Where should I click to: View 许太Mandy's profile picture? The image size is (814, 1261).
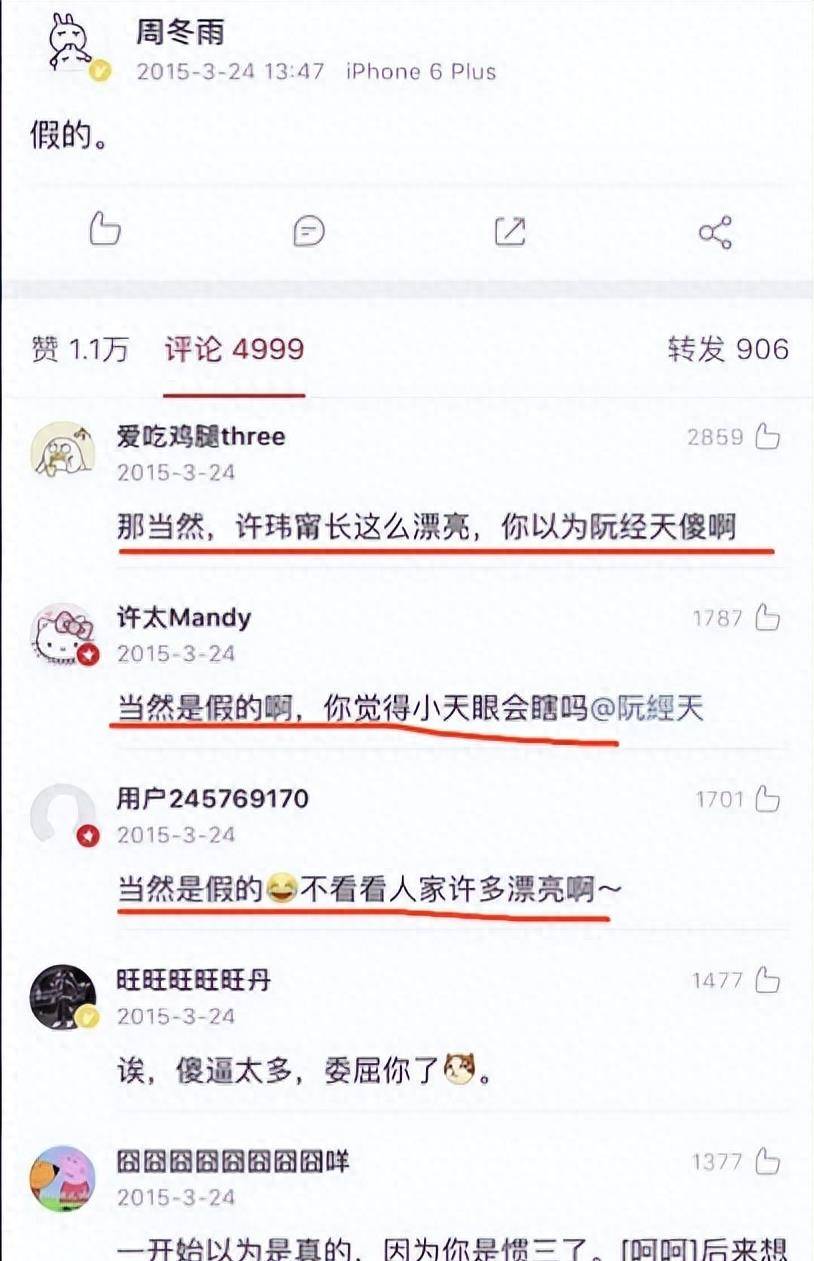[x=63, y=633]
